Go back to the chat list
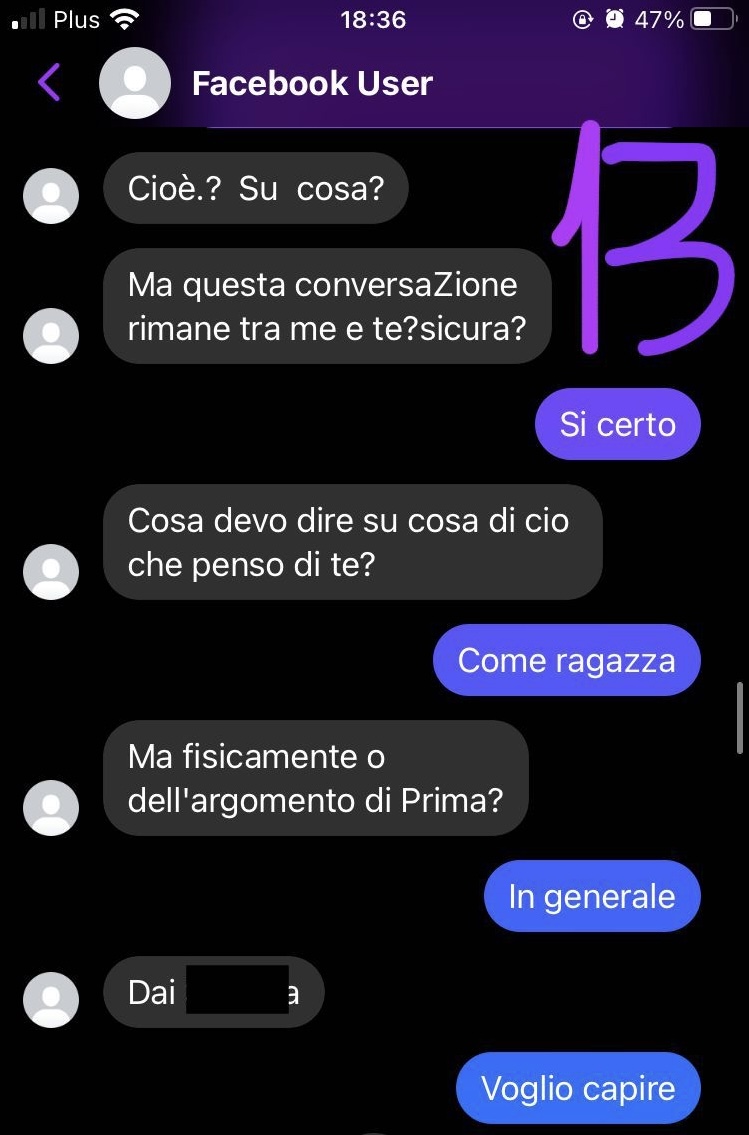The height and width of the screenshot is (1135, 749). (x=48, y=83)
